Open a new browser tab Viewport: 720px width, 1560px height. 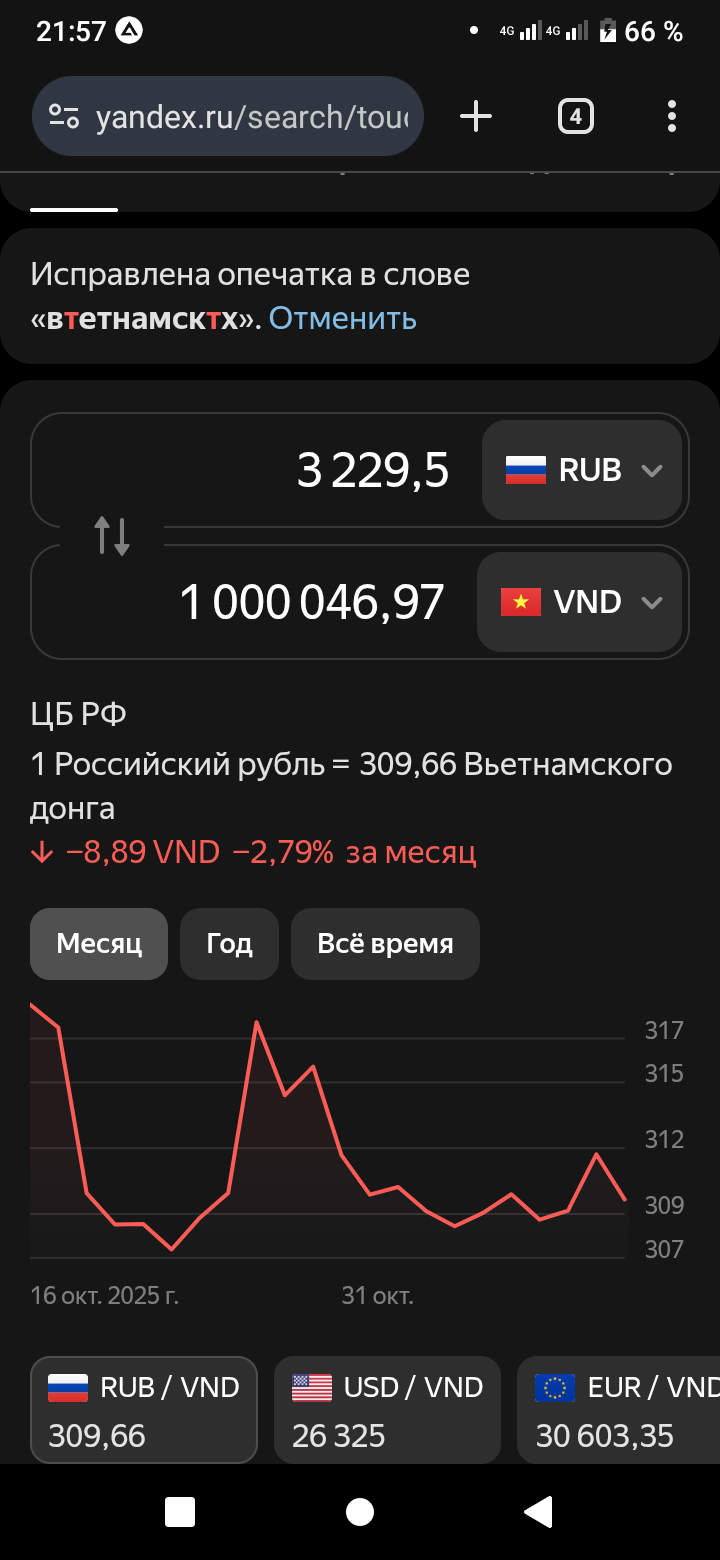(476, 117)
